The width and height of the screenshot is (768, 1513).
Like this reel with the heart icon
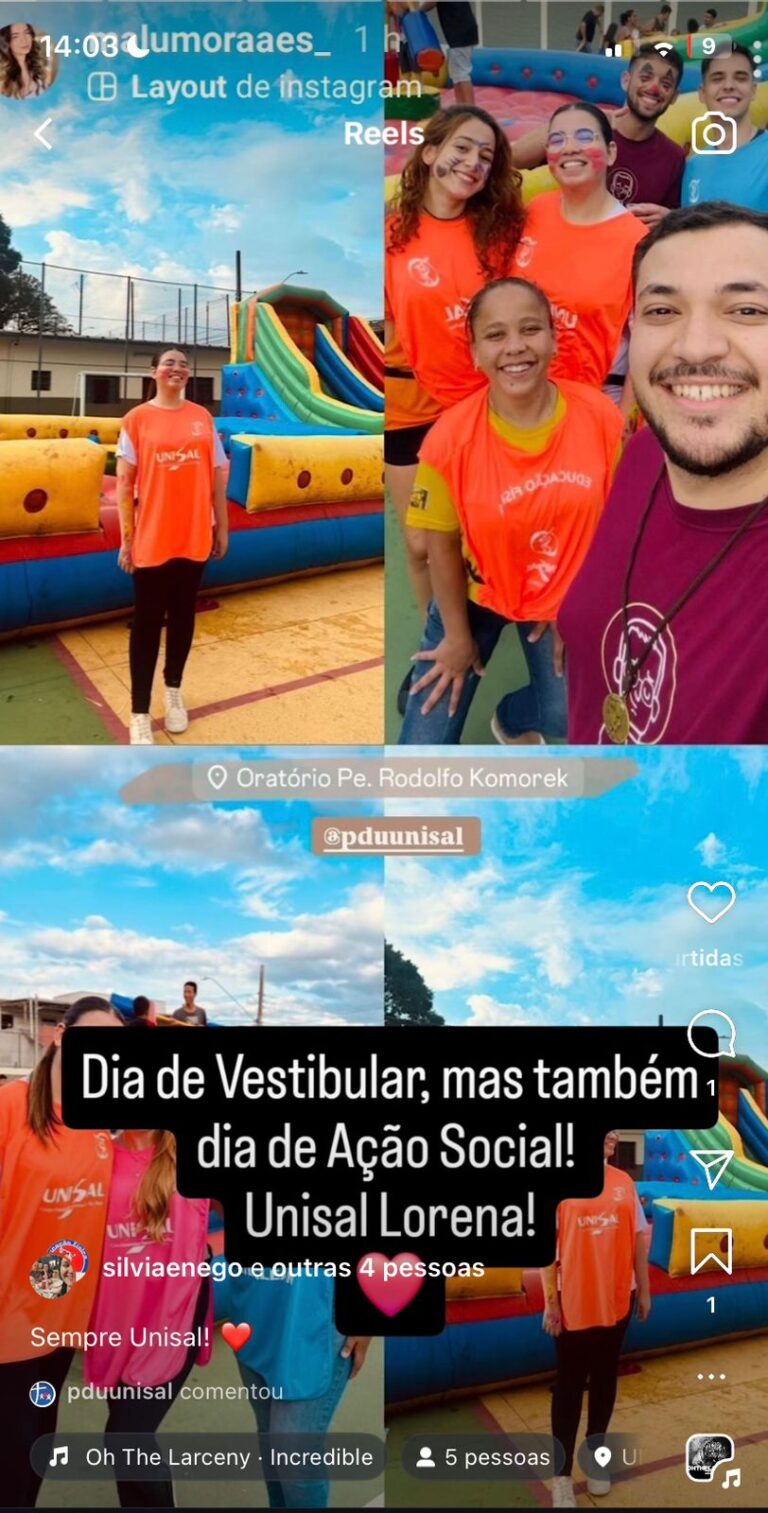pos(711,902)
